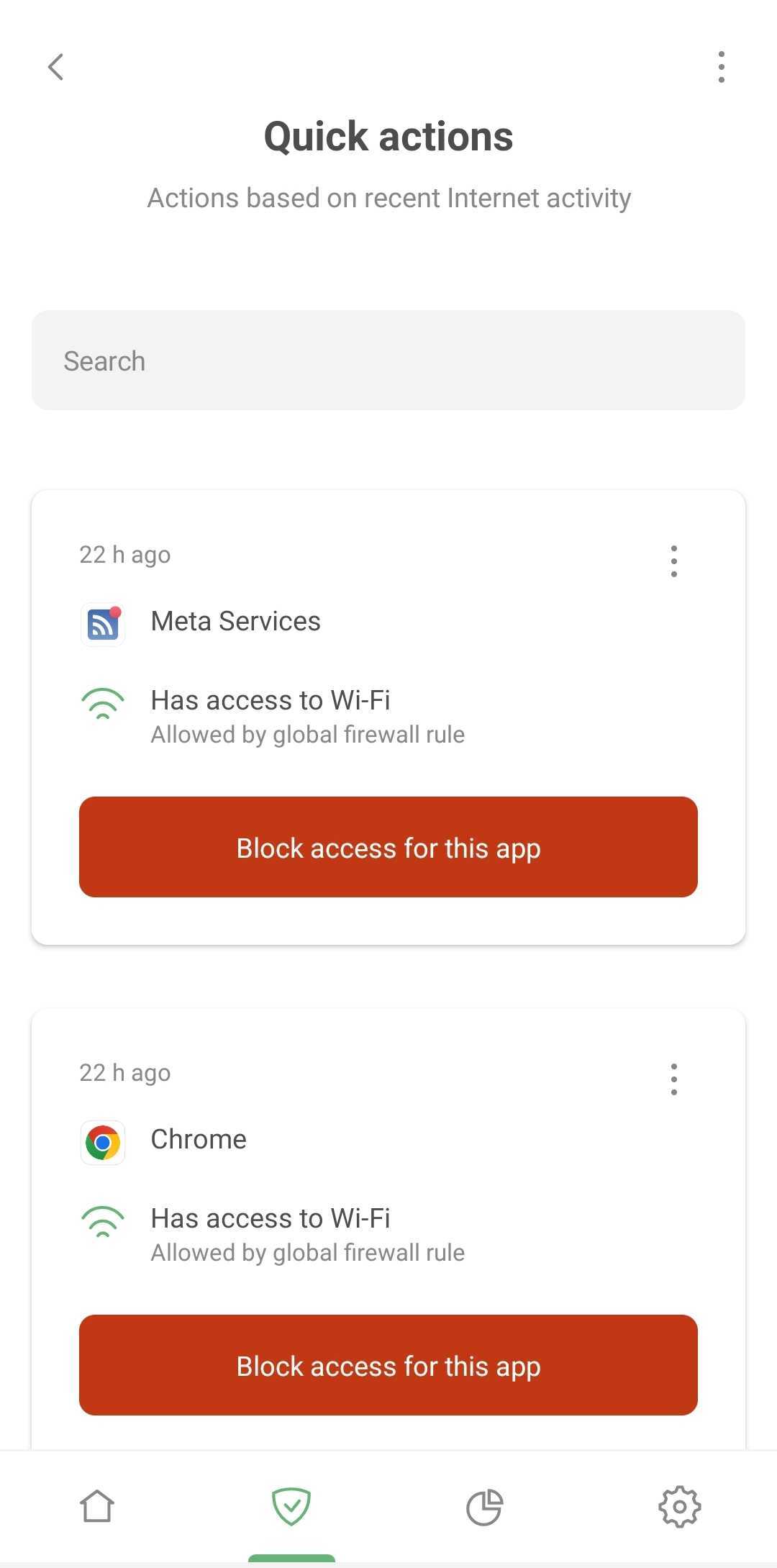This screenshot has height=1568, width=777.
Task: Block Wi-Fi access for Chrome
Action: coord(388,1365)
